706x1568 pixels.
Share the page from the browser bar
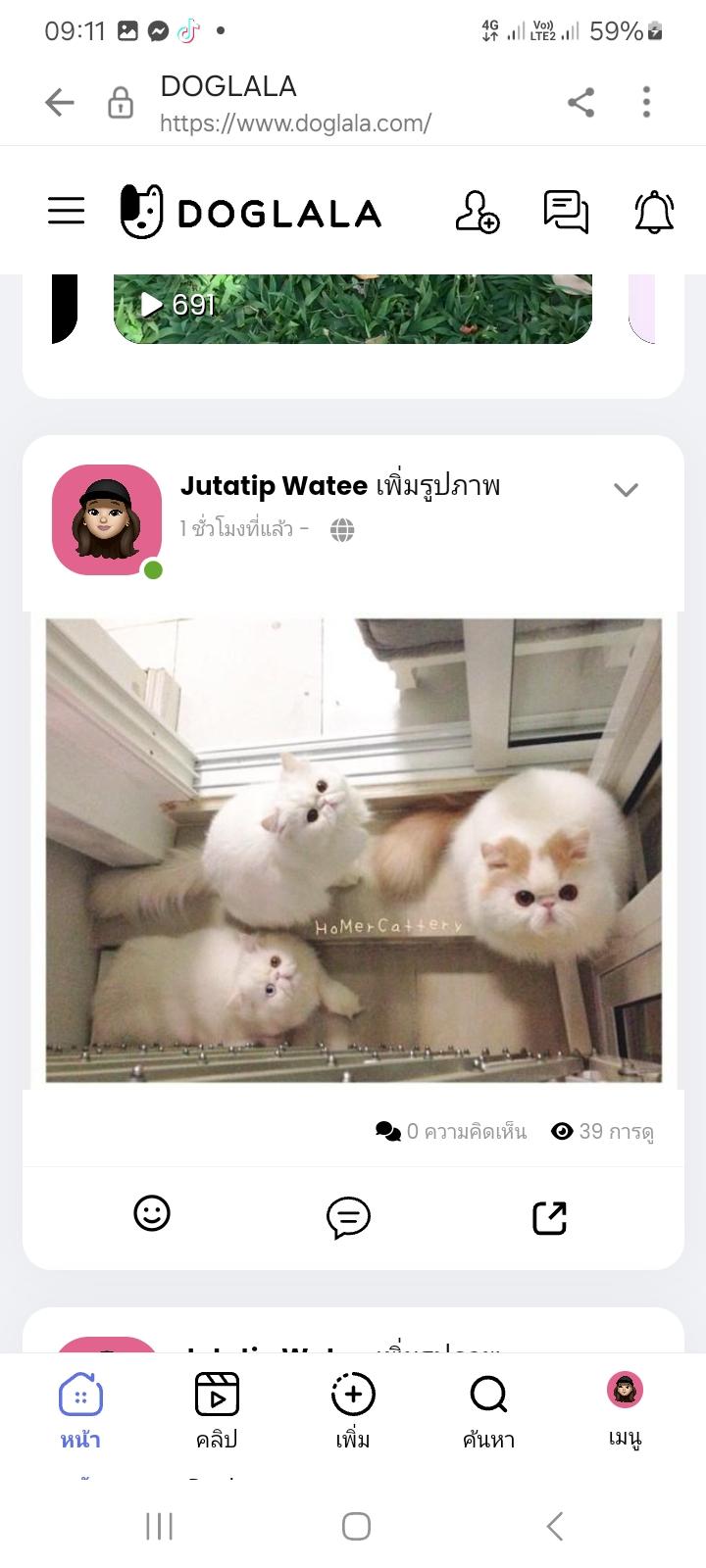pyautogui.click(x=580, y=102)
